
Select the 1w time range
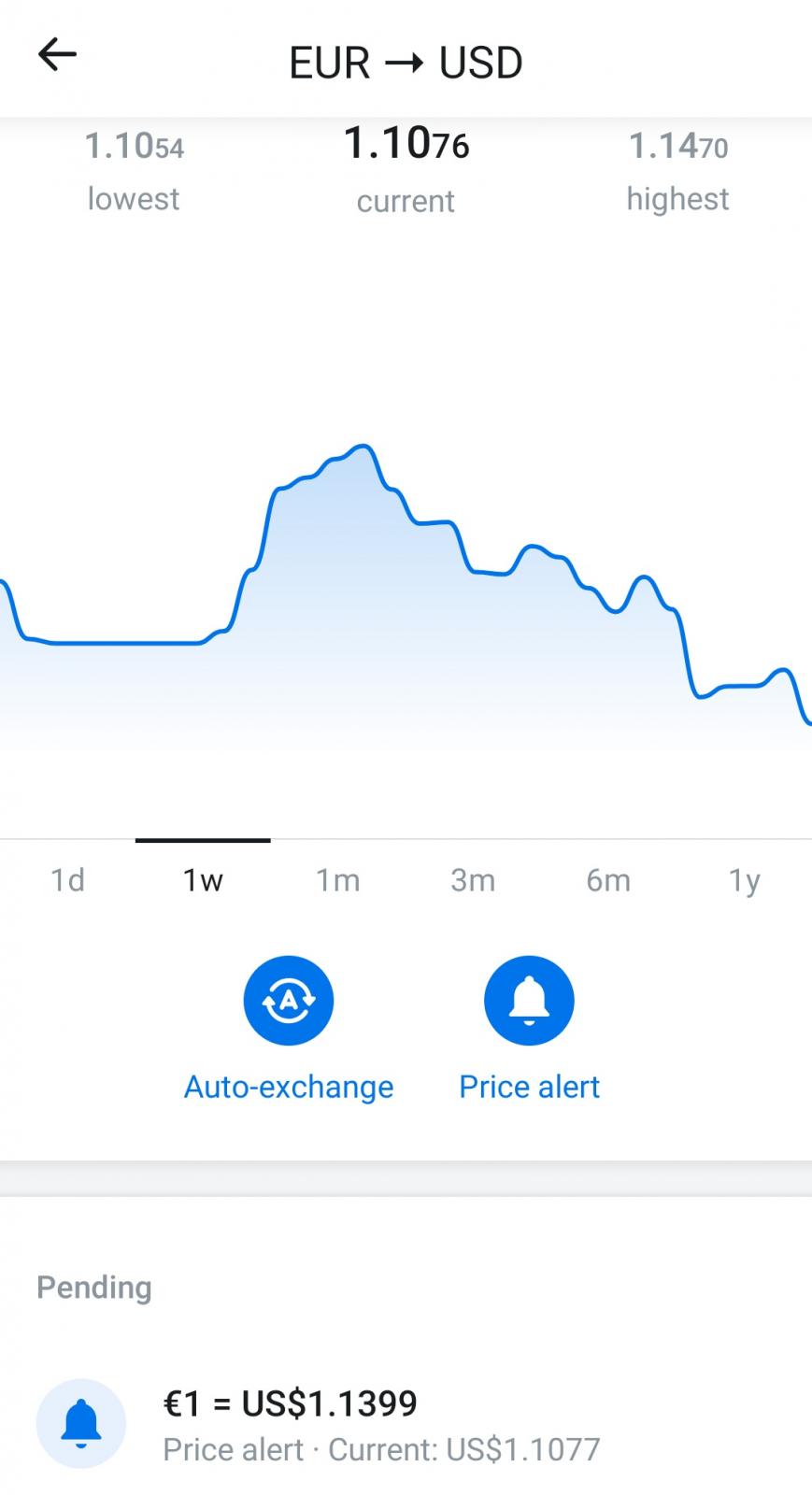pos(203,880)
